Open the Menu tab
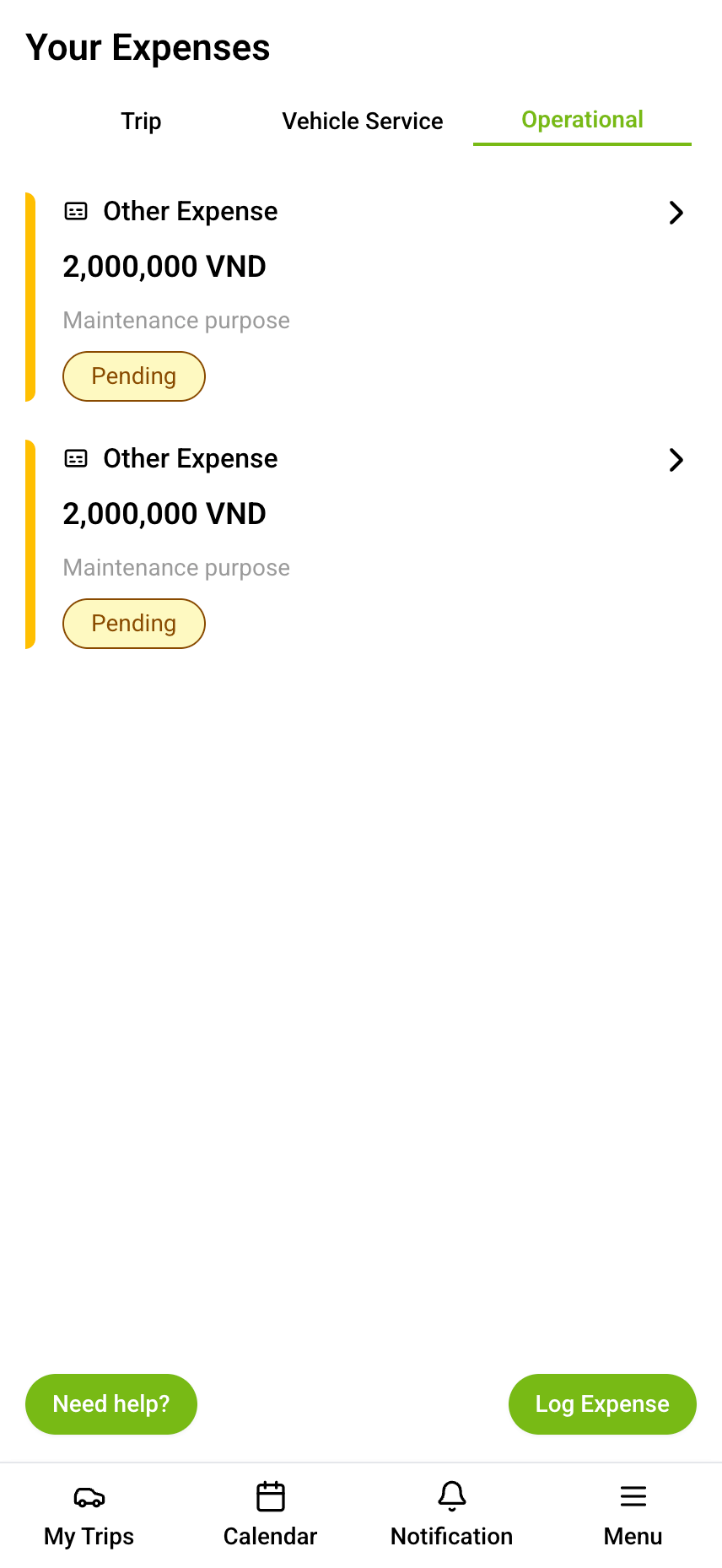This screenshot has width=722, height=1568. coord(633,1515)
